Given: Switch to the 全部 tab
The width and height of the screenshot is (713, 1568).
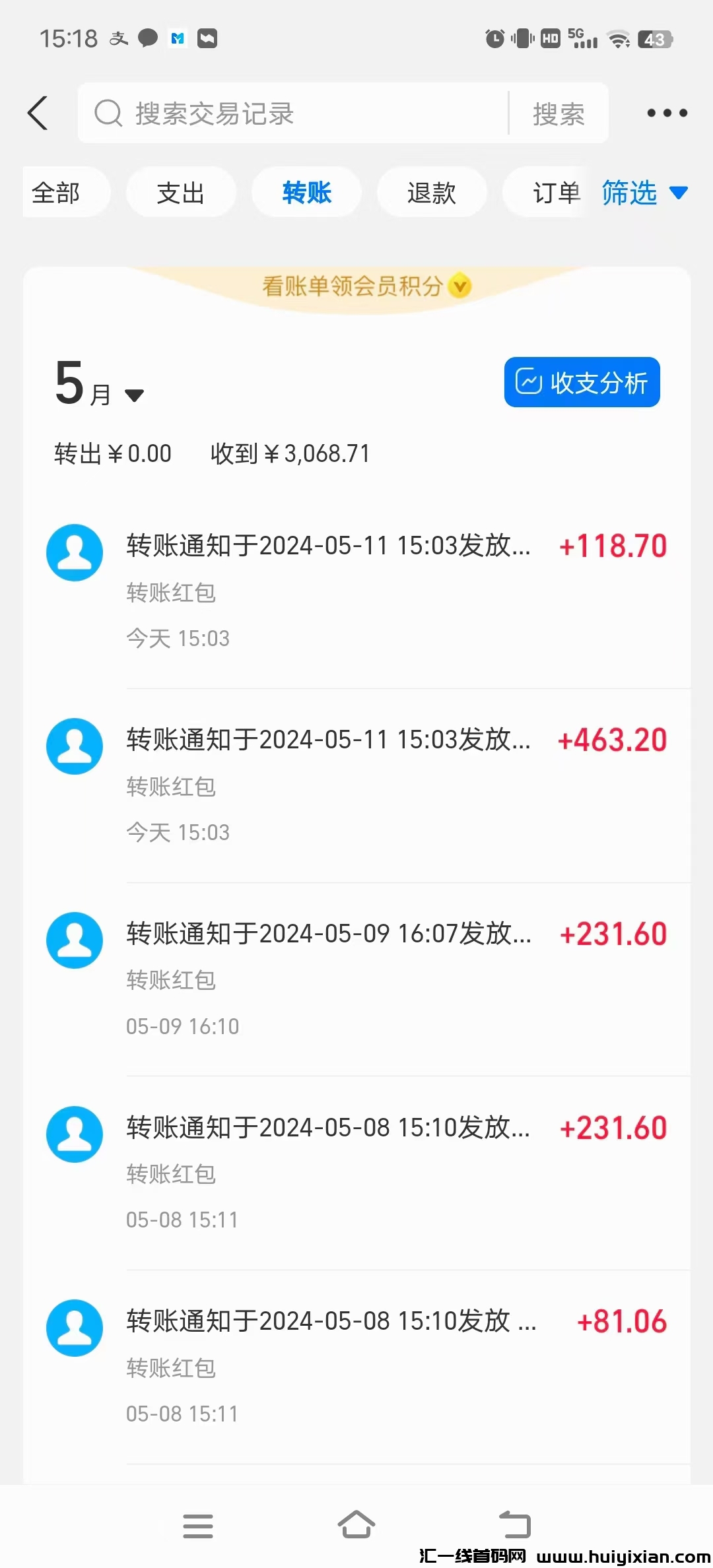Looking at the screenshot, I should coord(56,192).
